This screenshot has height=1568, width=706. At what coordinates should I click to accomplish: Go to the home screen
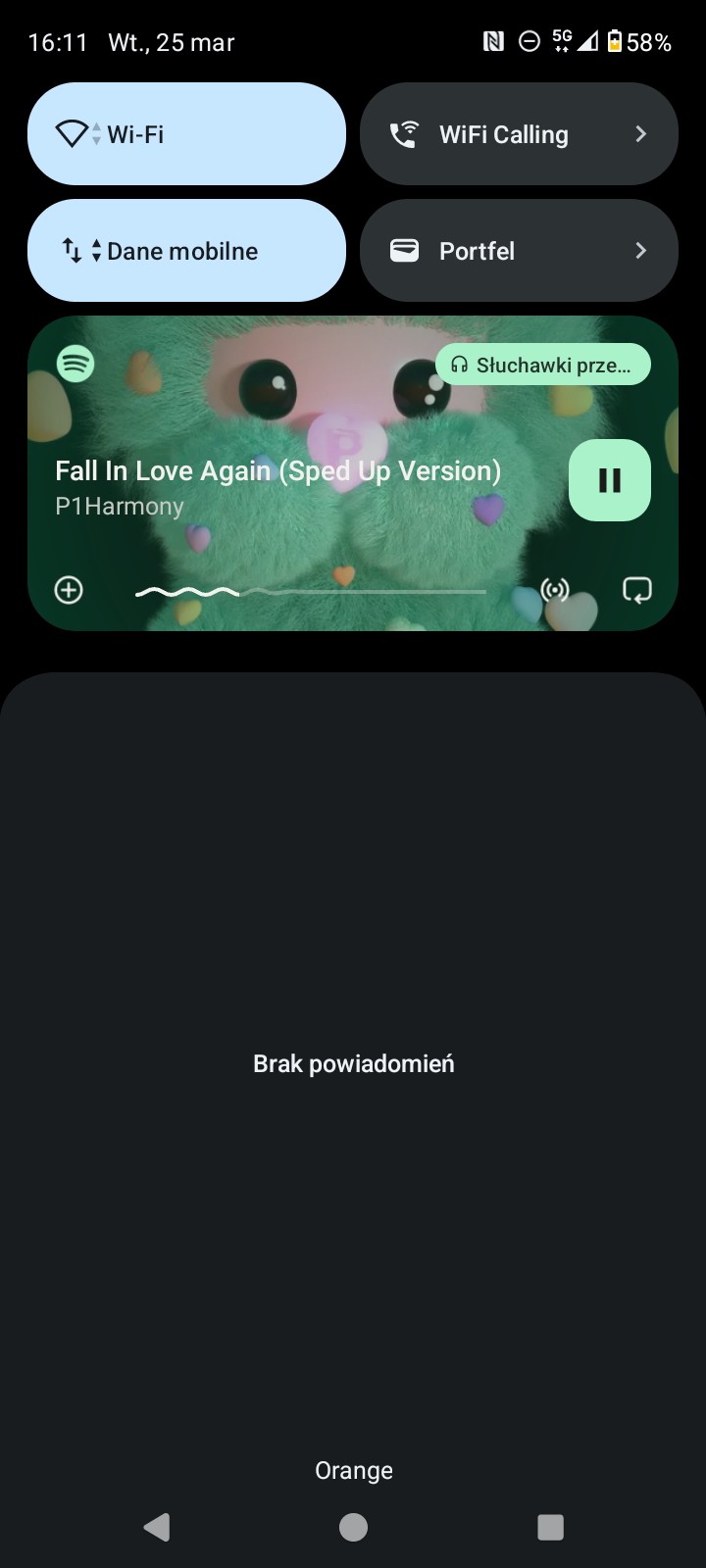point(353,1527)
